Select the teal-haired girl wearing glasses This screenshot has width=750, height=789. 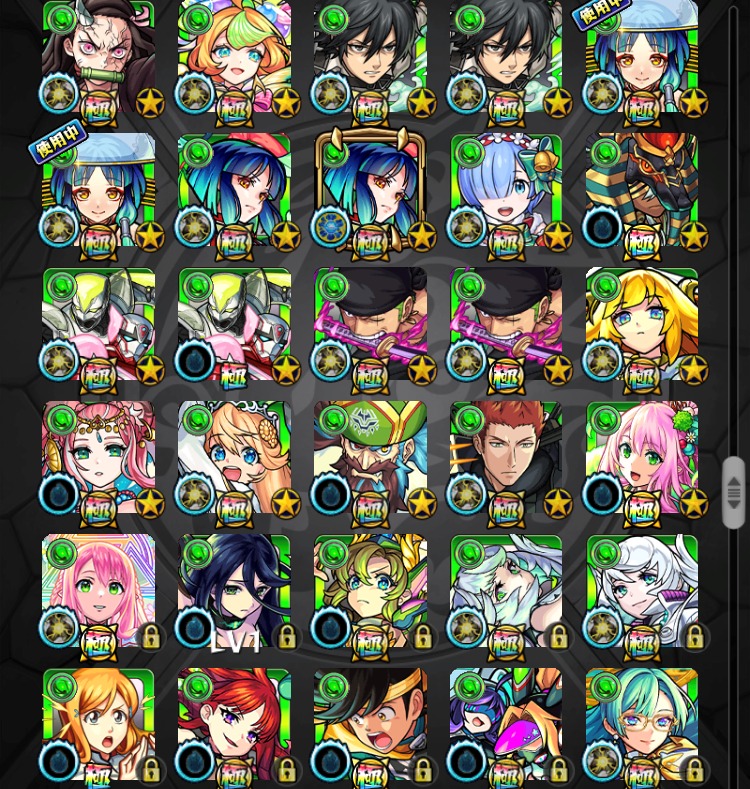coord(642,726)
